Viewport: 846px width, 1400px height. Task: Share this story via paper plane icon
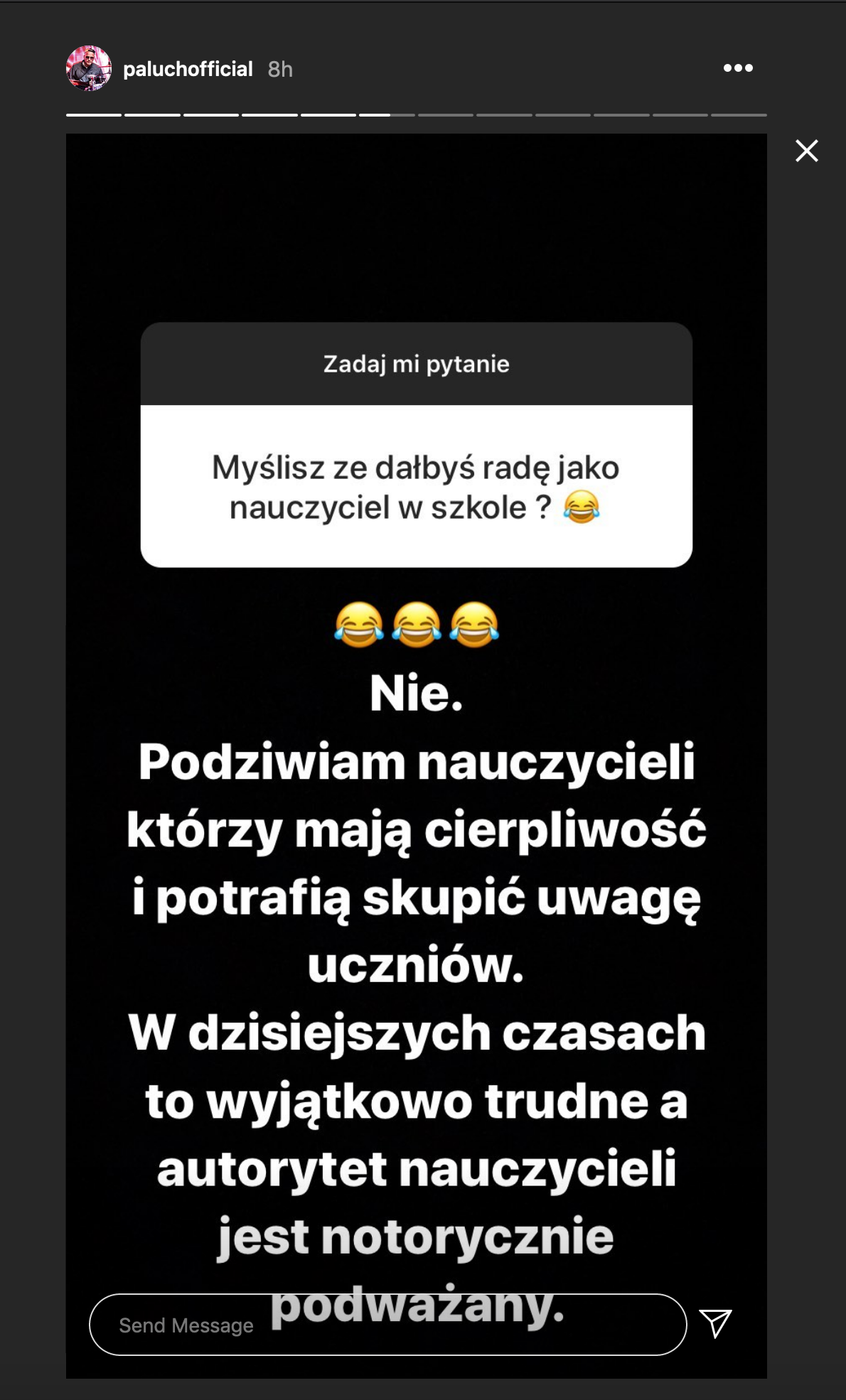[x=715, y=1323]
